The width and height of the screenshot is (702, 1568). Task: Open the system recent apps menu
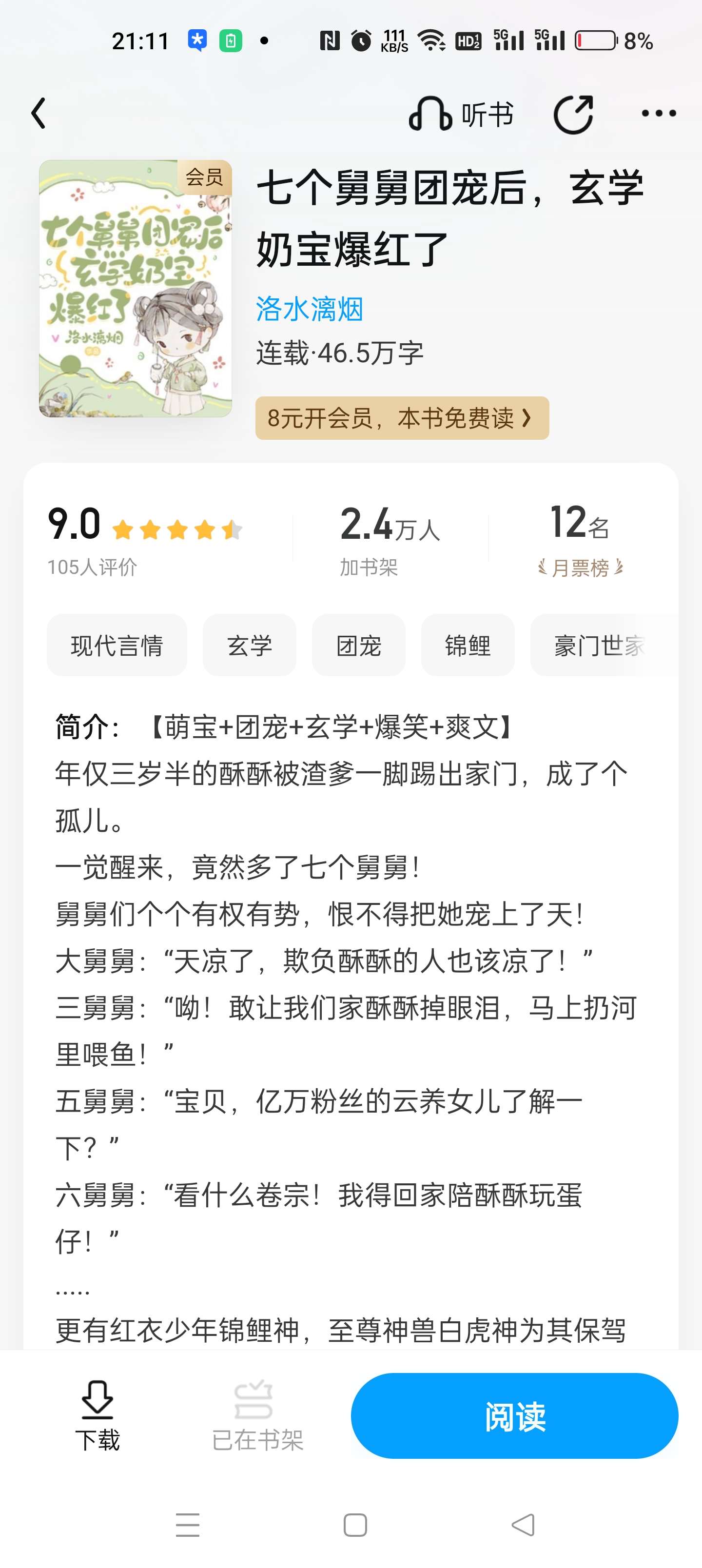point(188,1525)
